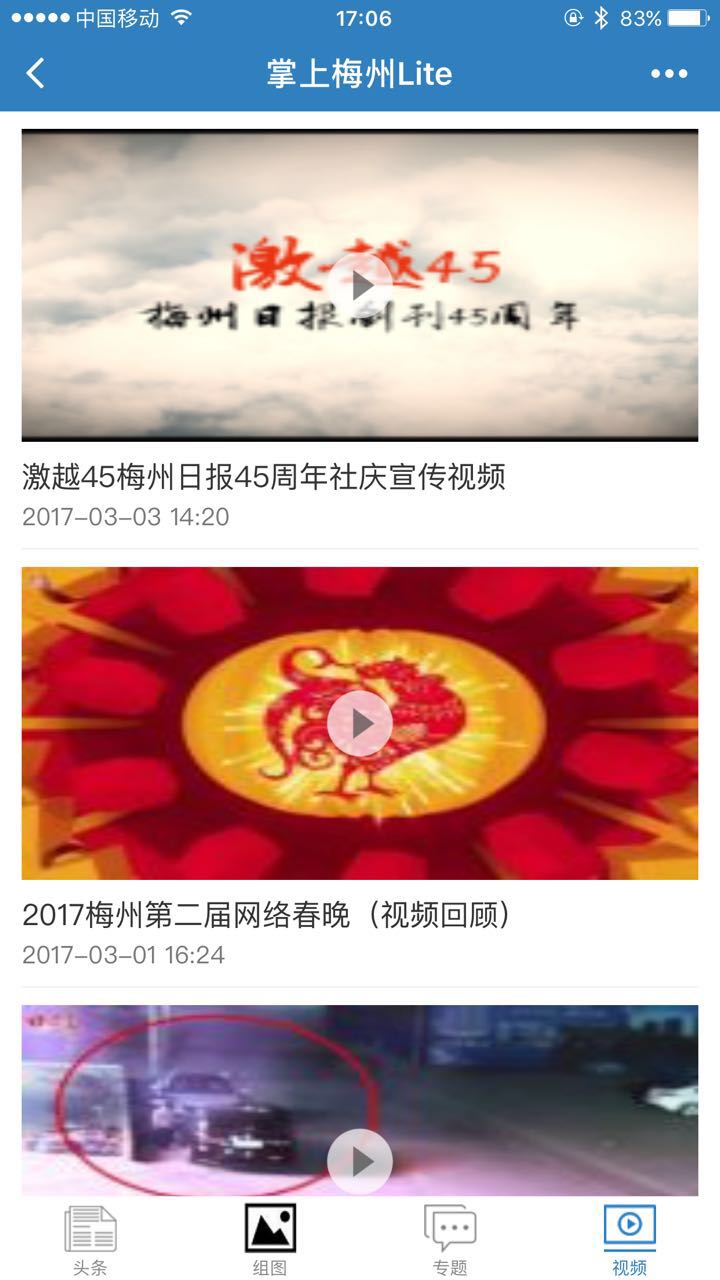Play the surveillance footage car video
Image resolution: width=720 pixels, height=1280 pixels.
(360, 1160)
